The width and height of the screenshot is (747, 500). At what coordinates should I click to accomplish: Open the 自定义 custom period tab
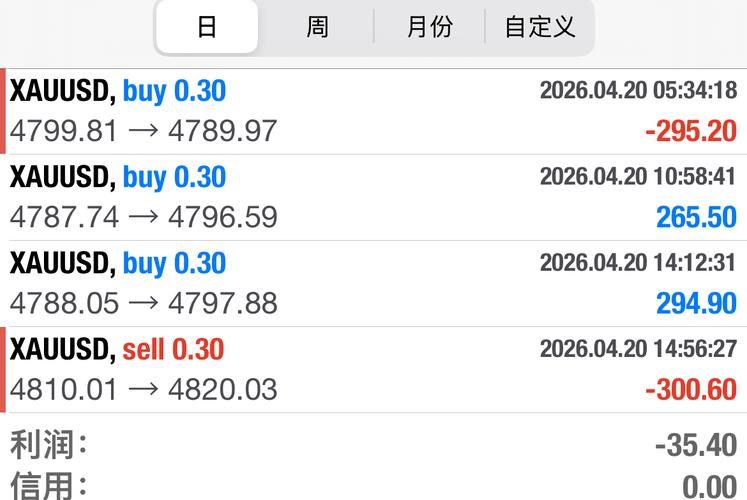tap(540, 27)
